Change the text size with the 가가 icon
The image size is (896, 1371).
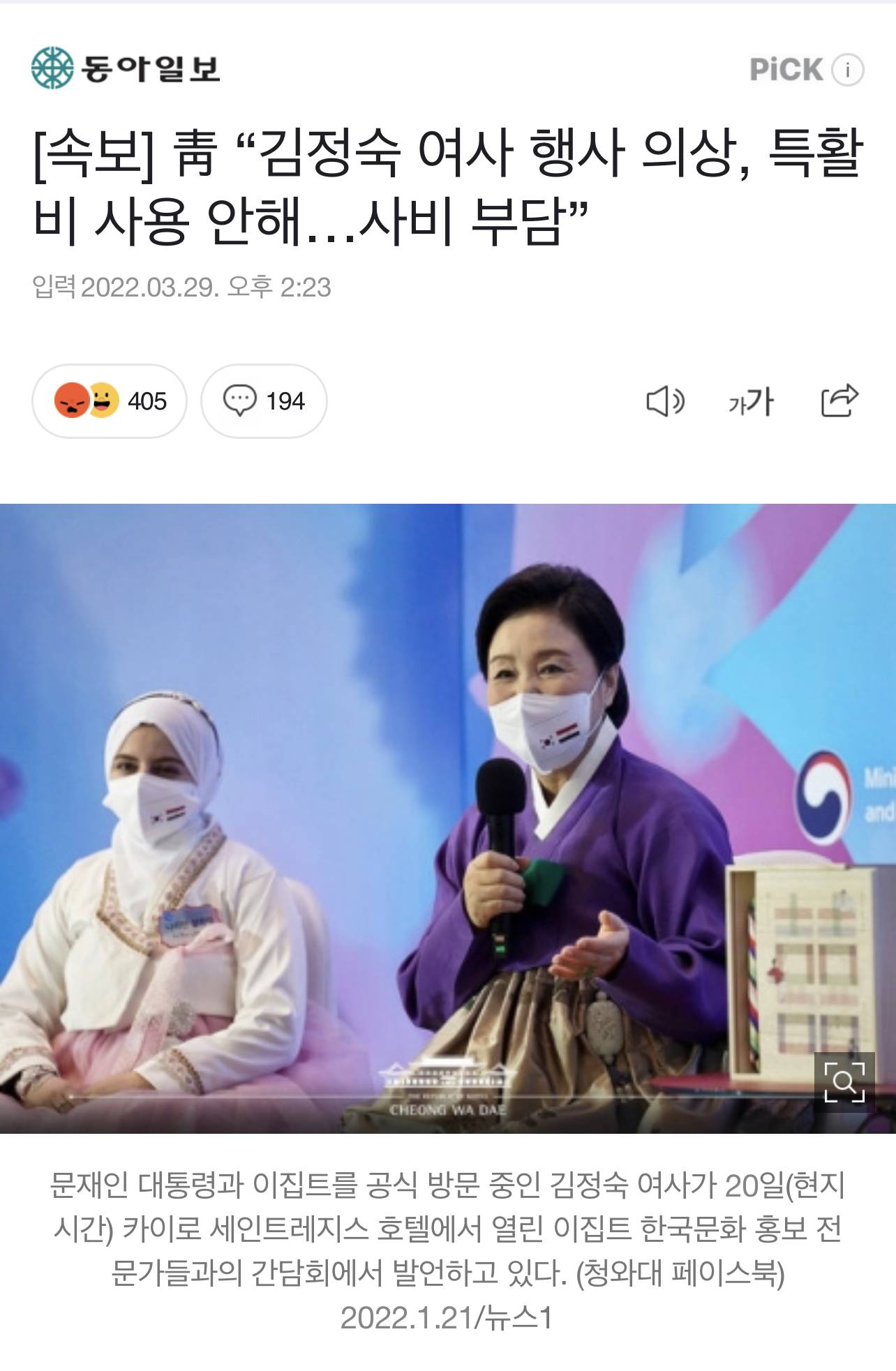tap(751, 401)
